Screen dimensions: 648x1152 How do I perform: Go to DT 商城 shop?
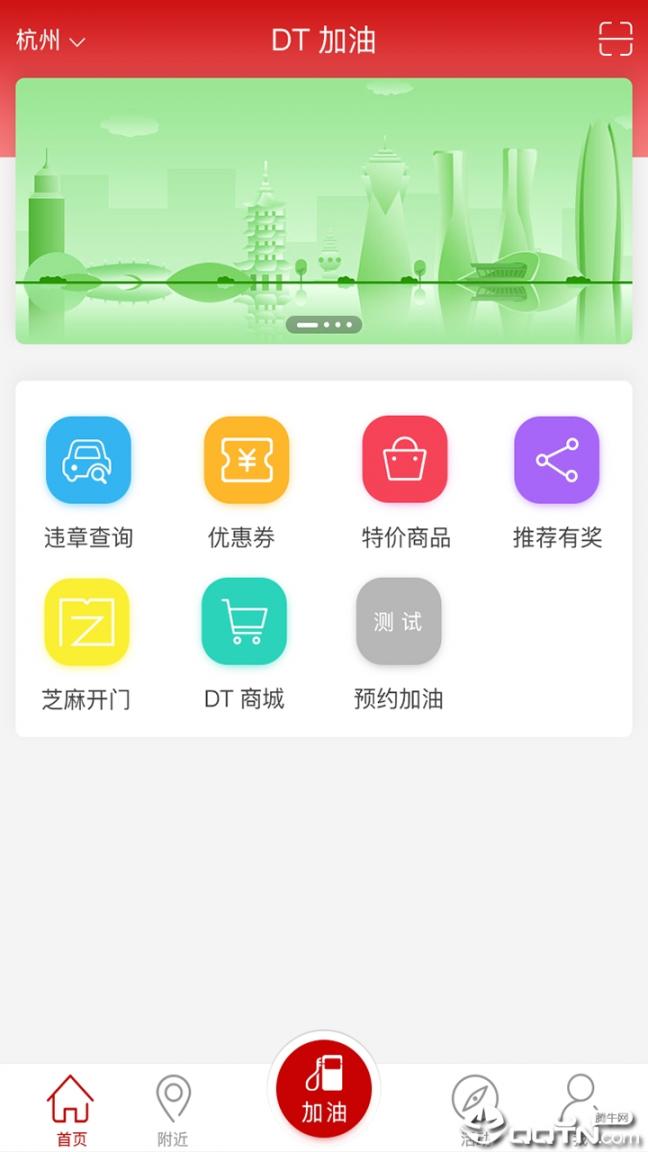click(244, 622)
